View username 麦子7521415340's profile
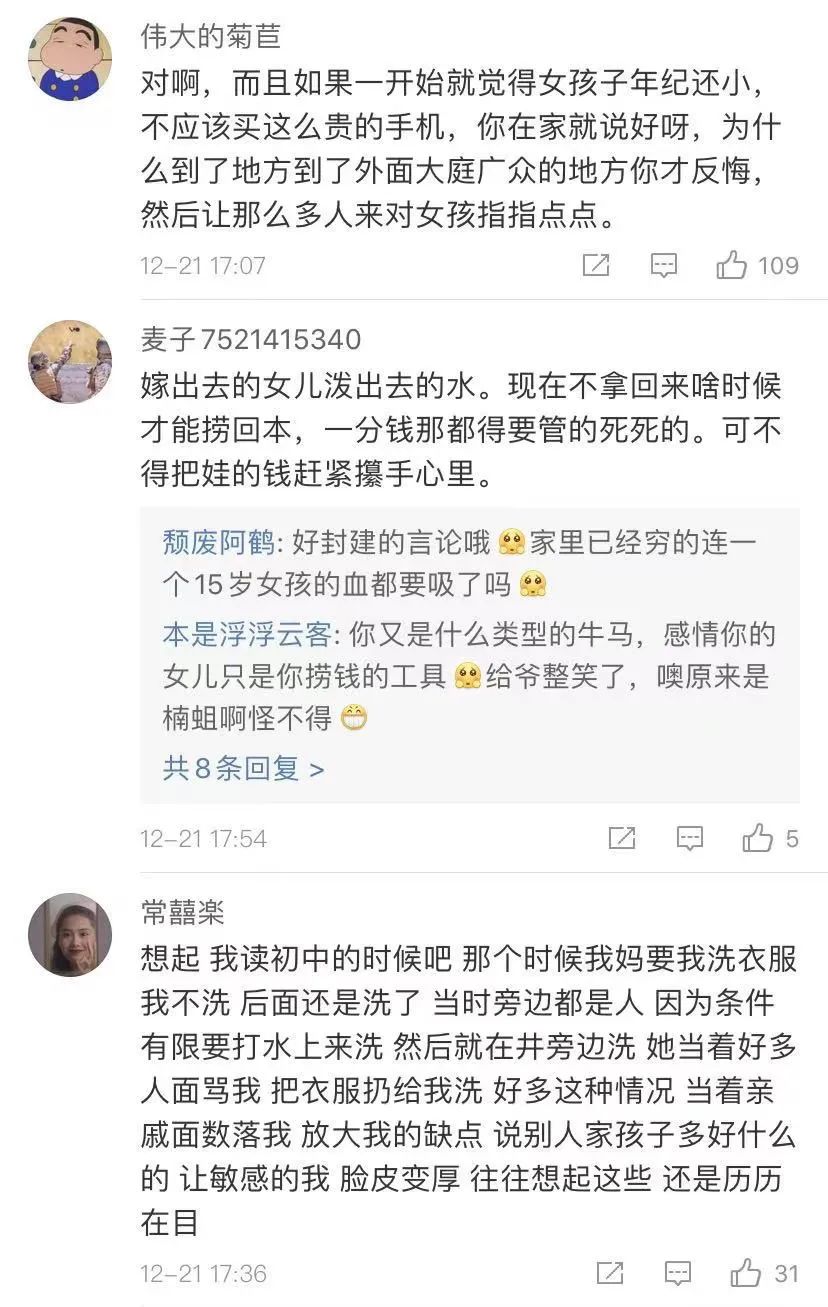 pos(250,340)
